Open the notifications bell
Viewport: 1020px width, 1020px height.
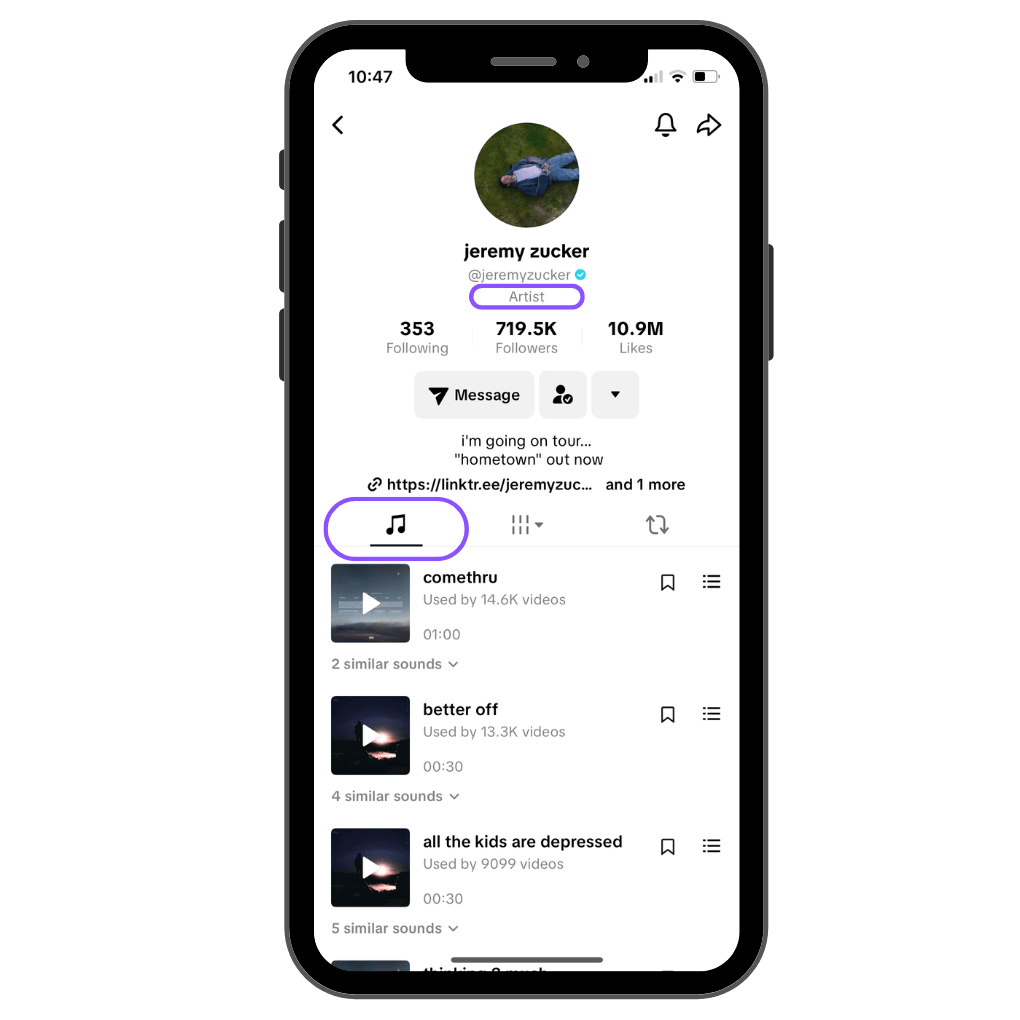tap(665, 125)
